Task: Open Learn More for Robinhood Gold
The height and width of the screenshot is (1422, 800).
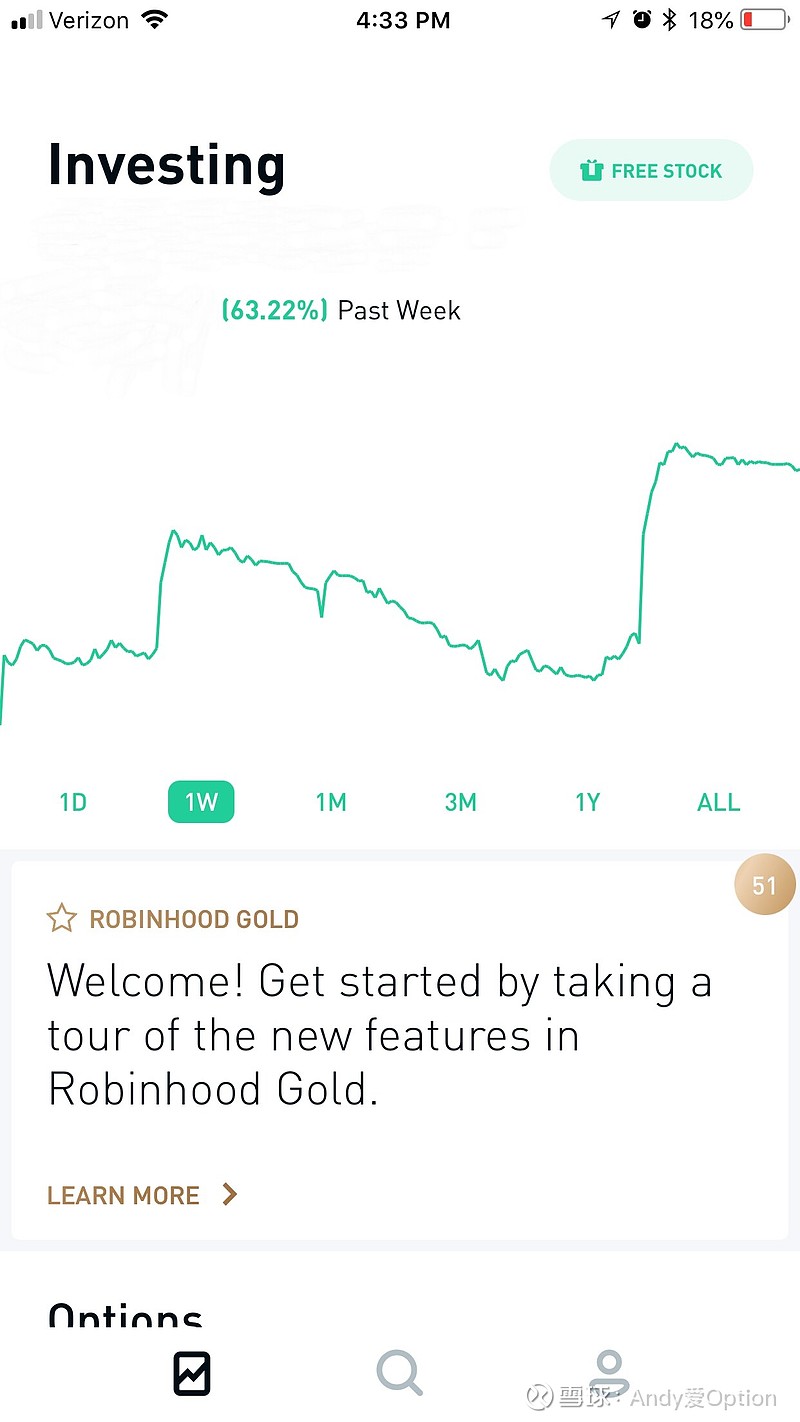Action: click(x=122, y=1195)
